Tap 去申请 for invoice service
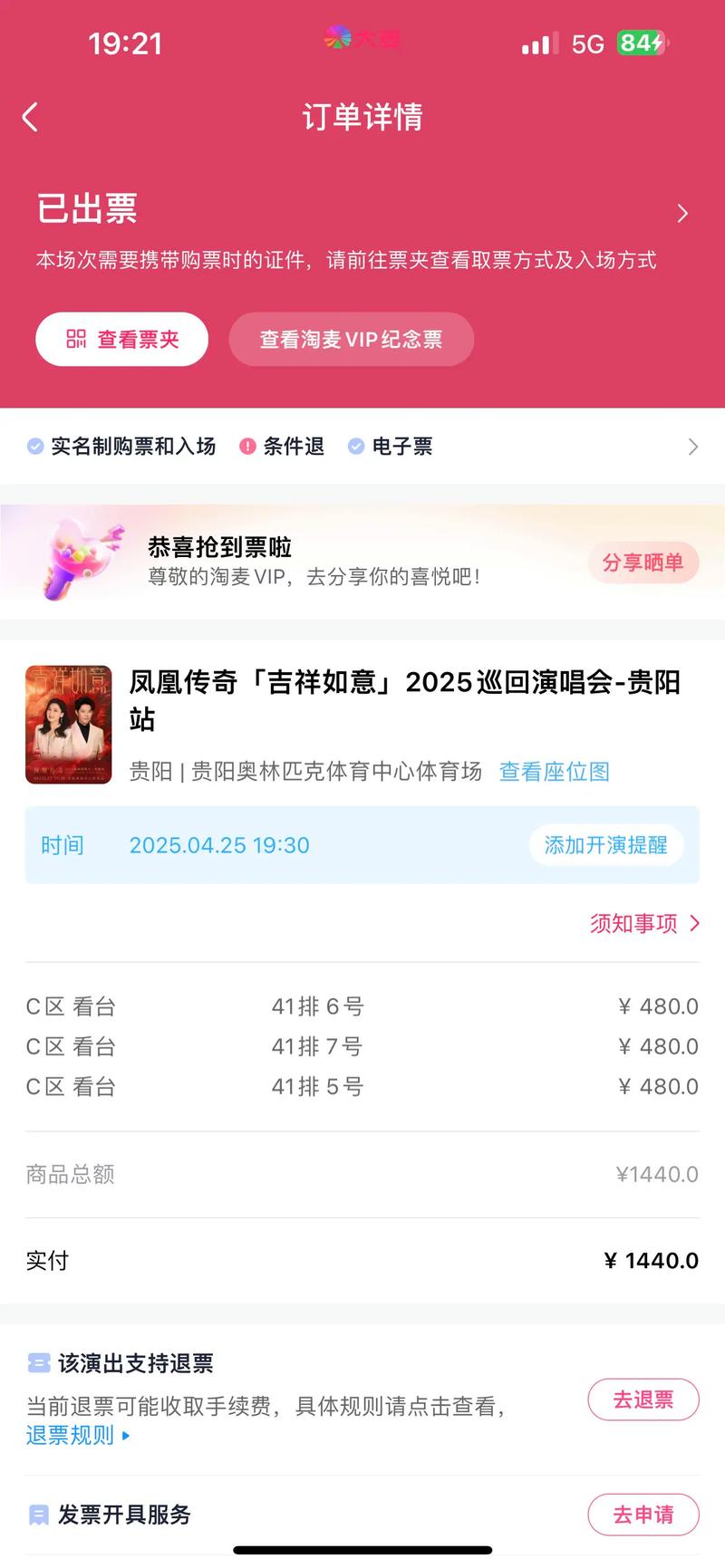725x1568 pixels. click(x=643, y=1515)
